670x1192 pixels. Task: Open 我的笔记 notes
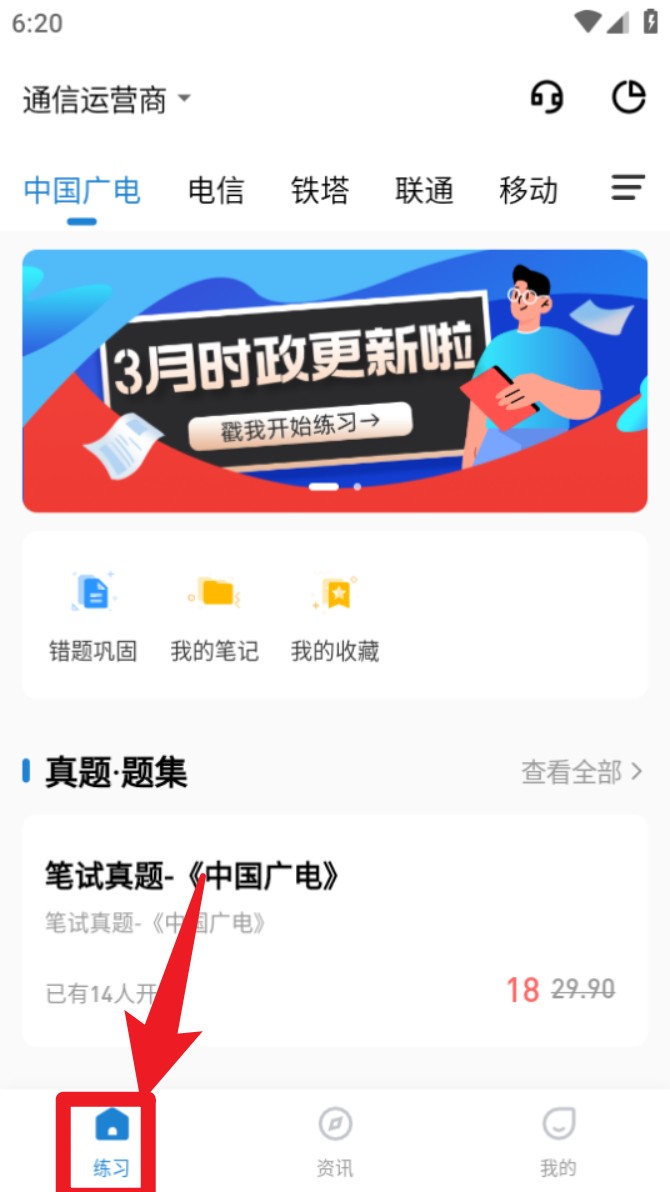click(x=214, y=617)
